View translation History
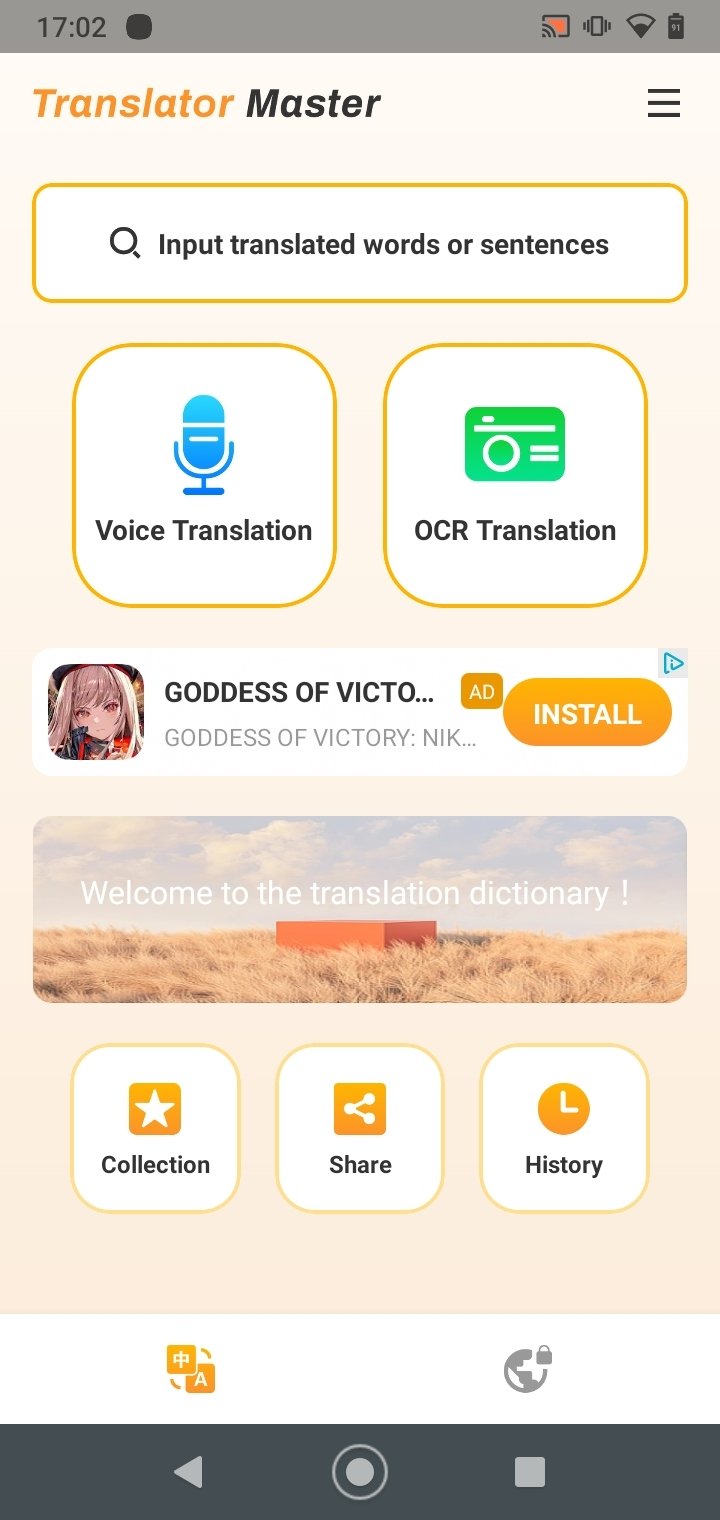The height and width of the screenshot is (1520, 720). [564, 1128]
